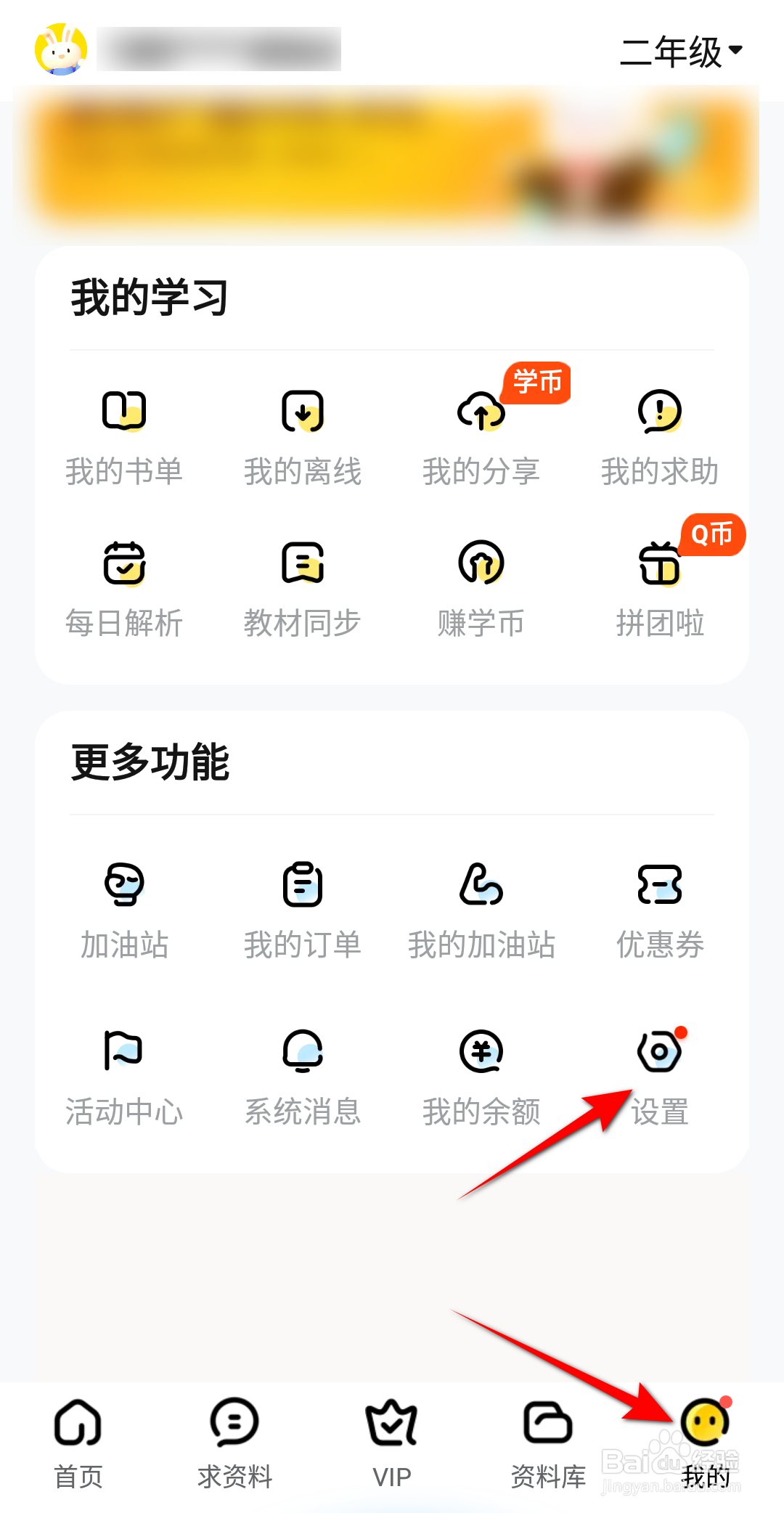The width and height of the screenshot is (784, 1513).
Task: Go to 赚学币 earn coins
Action: [x=481, y=588]
